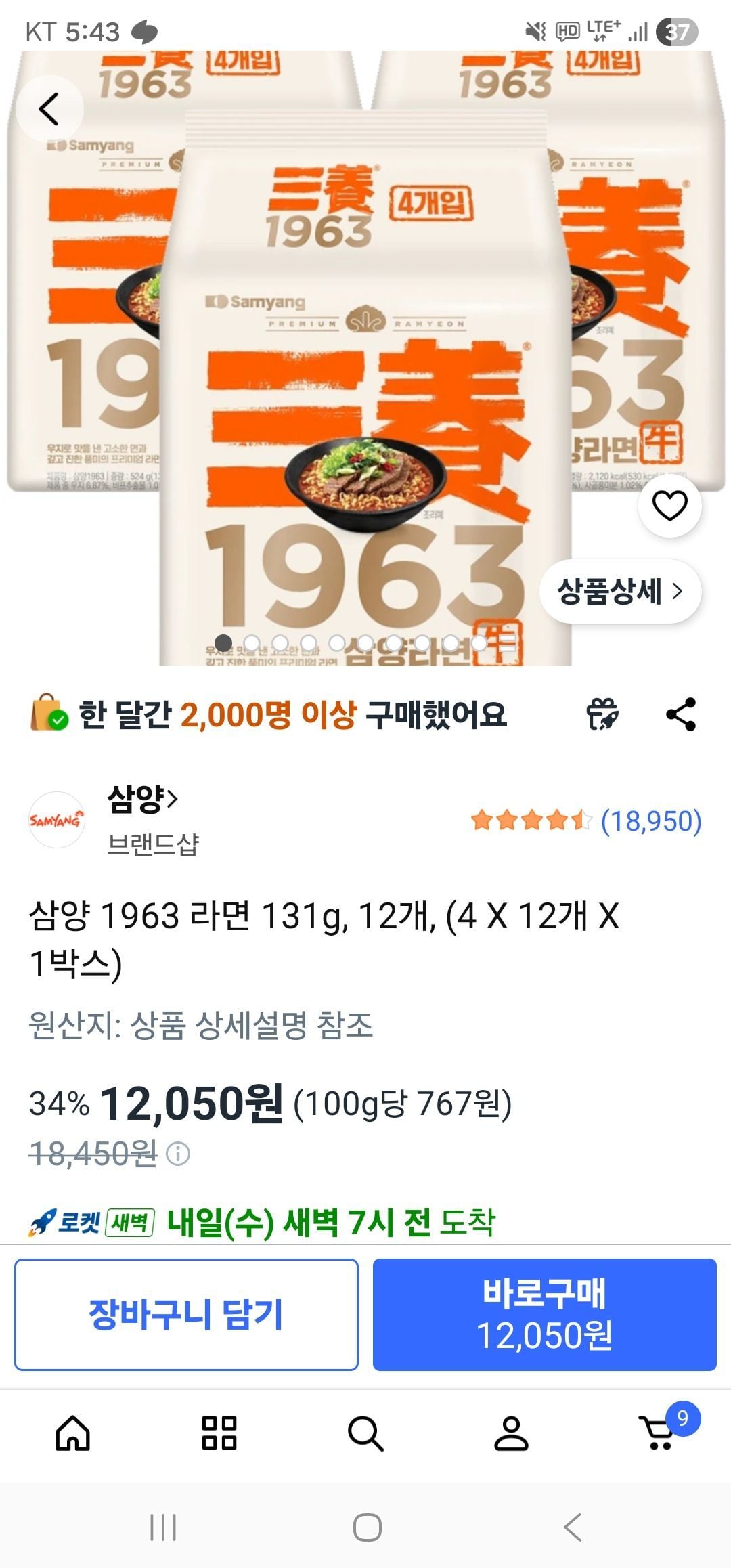Go to the home tab
Image resolution: width=731 pixels, height=1568 pixels.
pyautogui.click(x=73, y=1433)
